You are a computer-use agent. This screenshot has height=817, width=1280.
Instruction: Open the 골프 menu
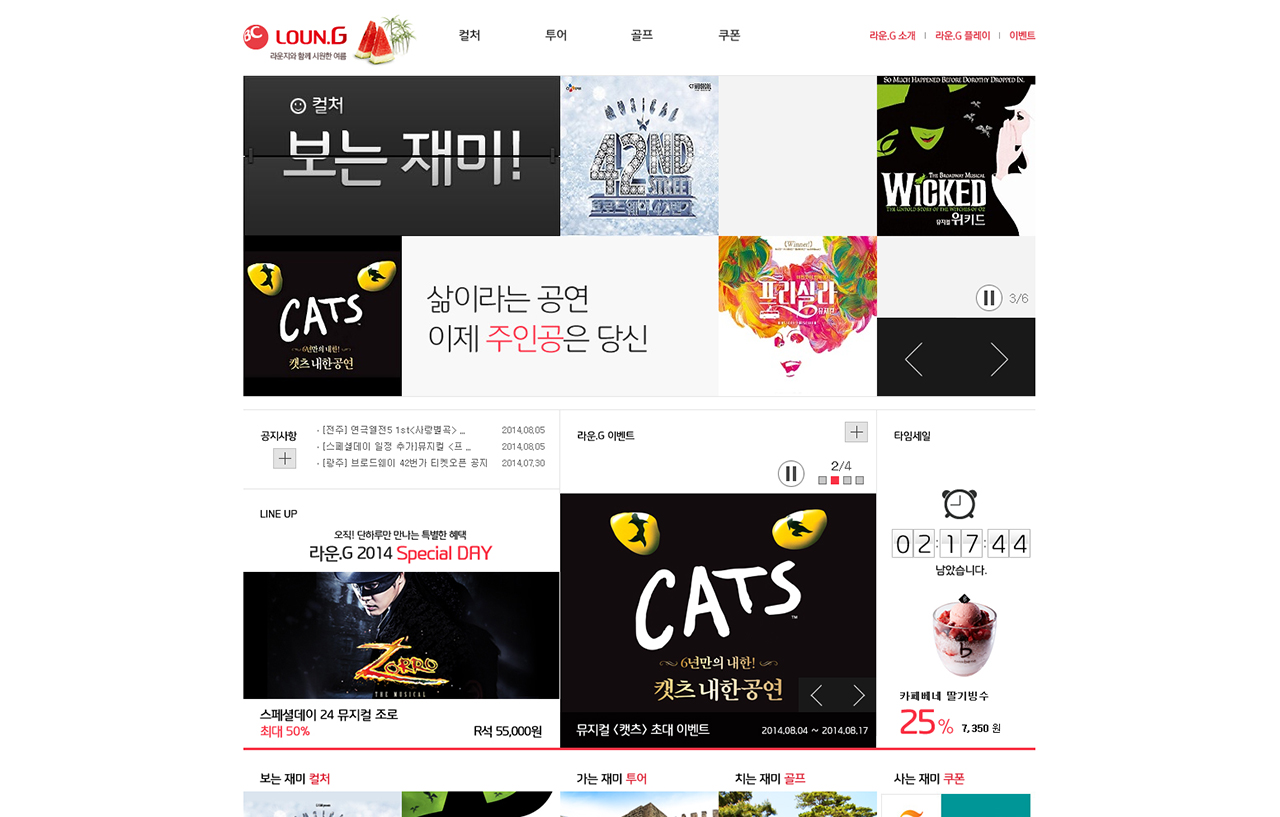pyautogui.click(x=642, y=35)
